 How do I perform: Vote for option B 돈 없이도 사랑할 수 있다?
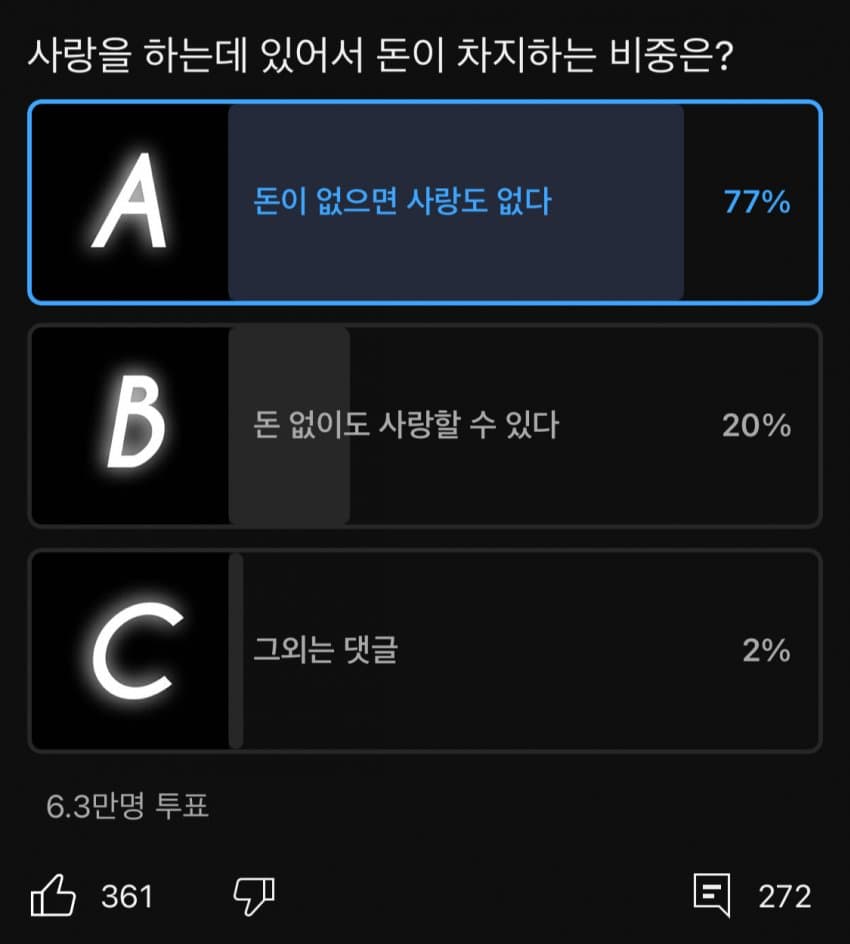tap(425, 426)
